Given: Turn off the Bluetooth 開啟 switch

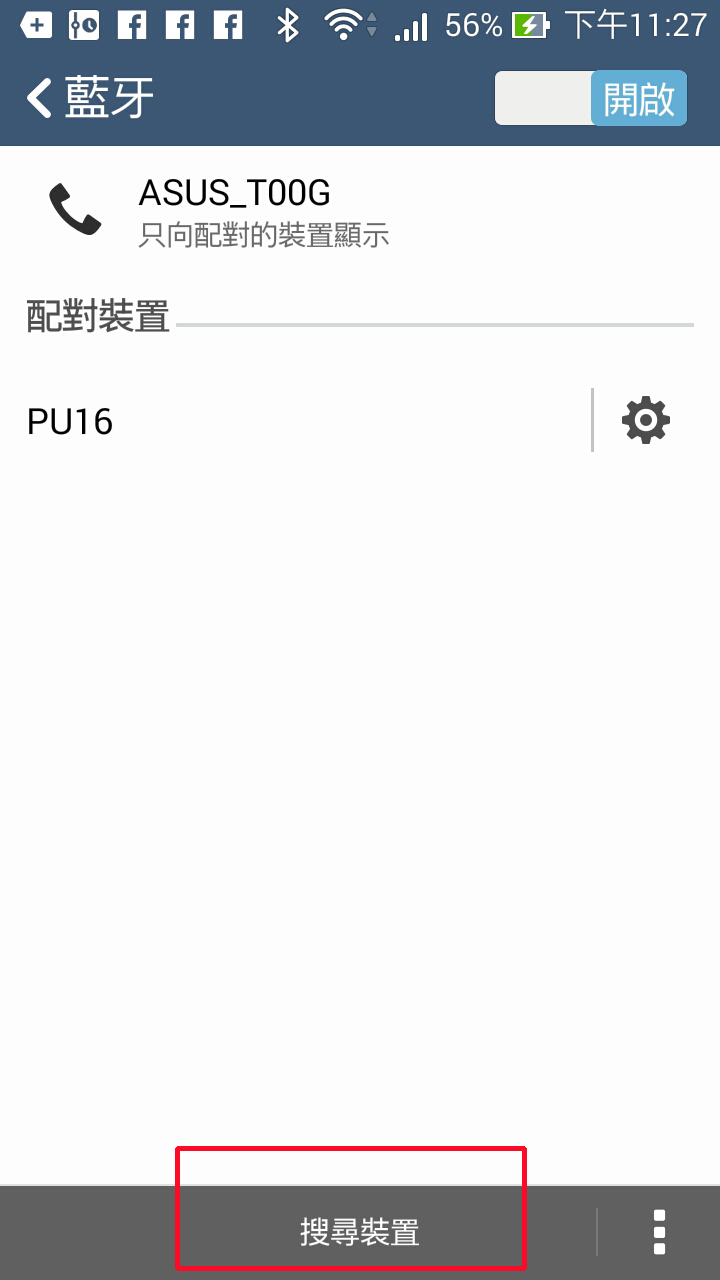Looking at the screenshot, I should 591,98.
